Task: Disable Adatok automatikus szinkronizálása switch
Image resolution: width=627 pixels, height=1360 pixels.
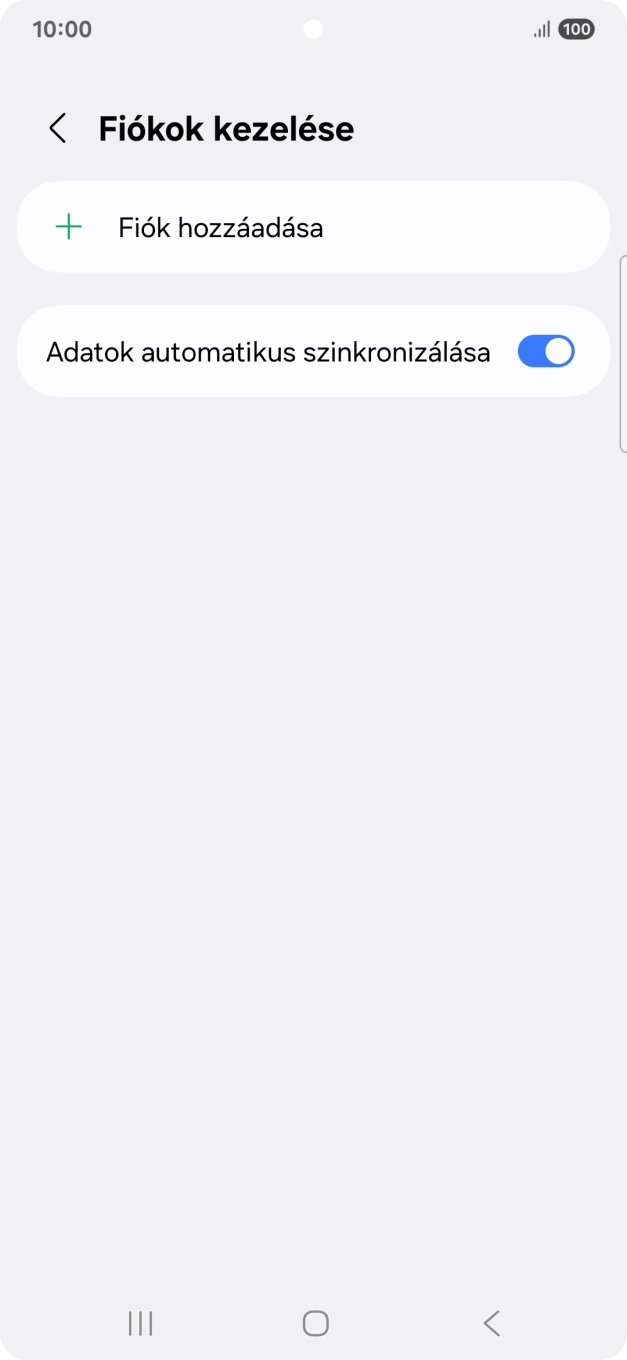Action: point(545,352)
